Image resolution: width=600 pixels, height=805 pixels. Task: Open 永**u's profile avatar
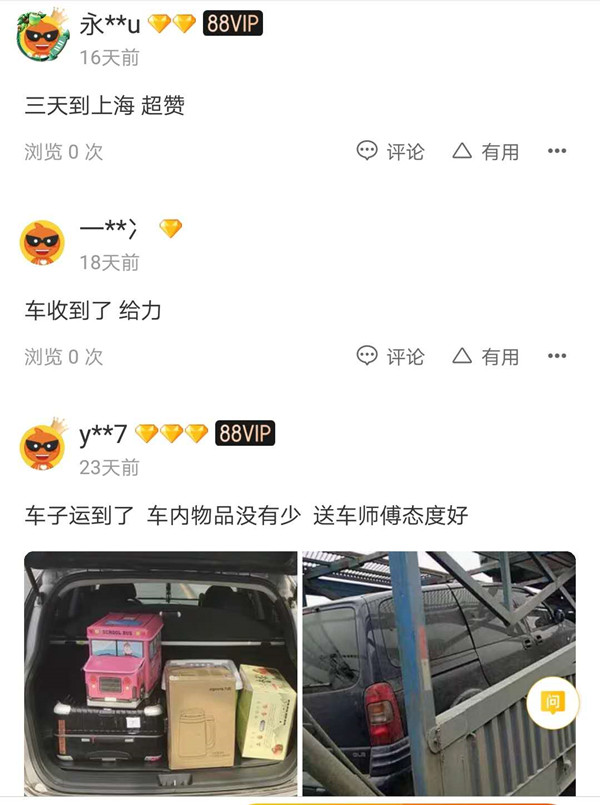click(x=43, y=37)
